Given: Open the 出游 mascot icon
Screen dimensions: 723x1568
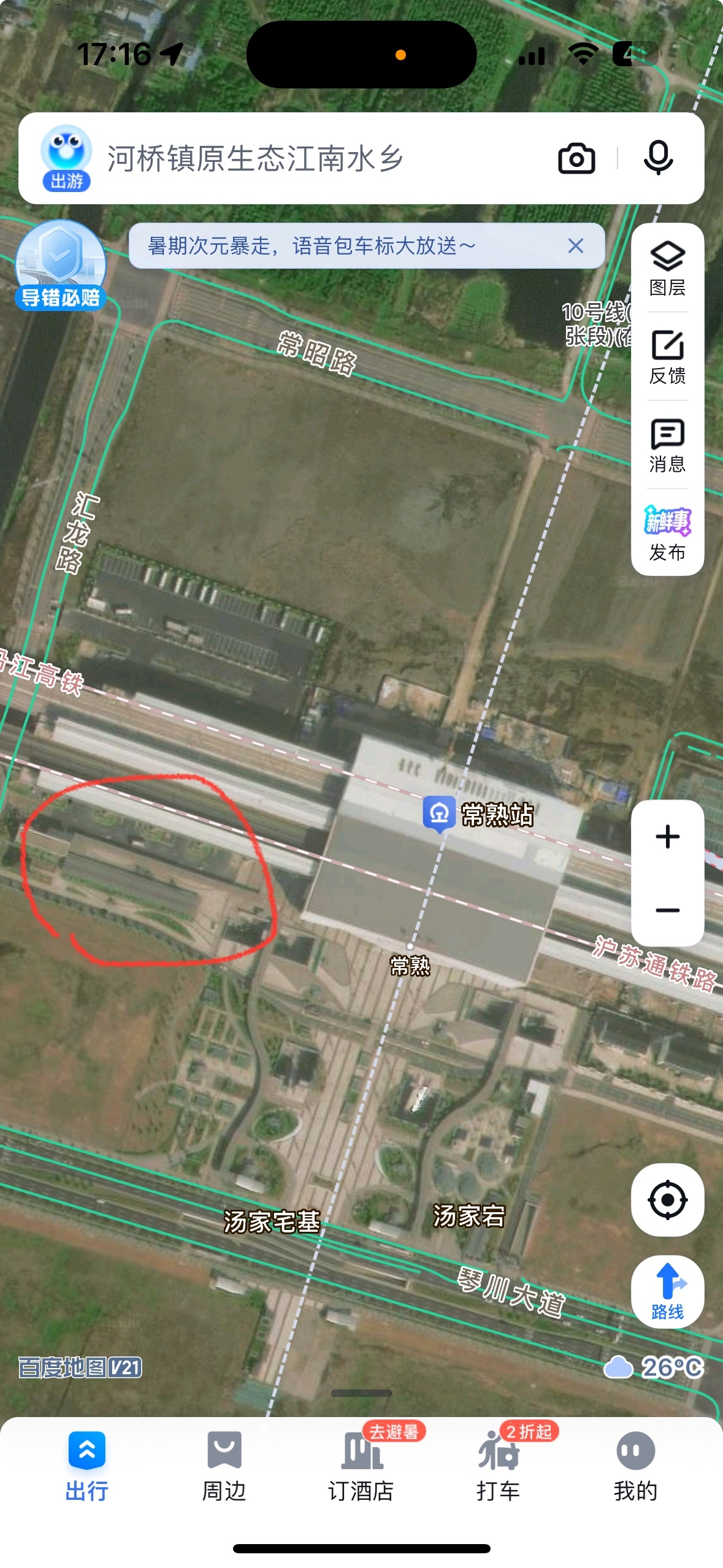Looking at the screenshot, I should coord(66,157).
